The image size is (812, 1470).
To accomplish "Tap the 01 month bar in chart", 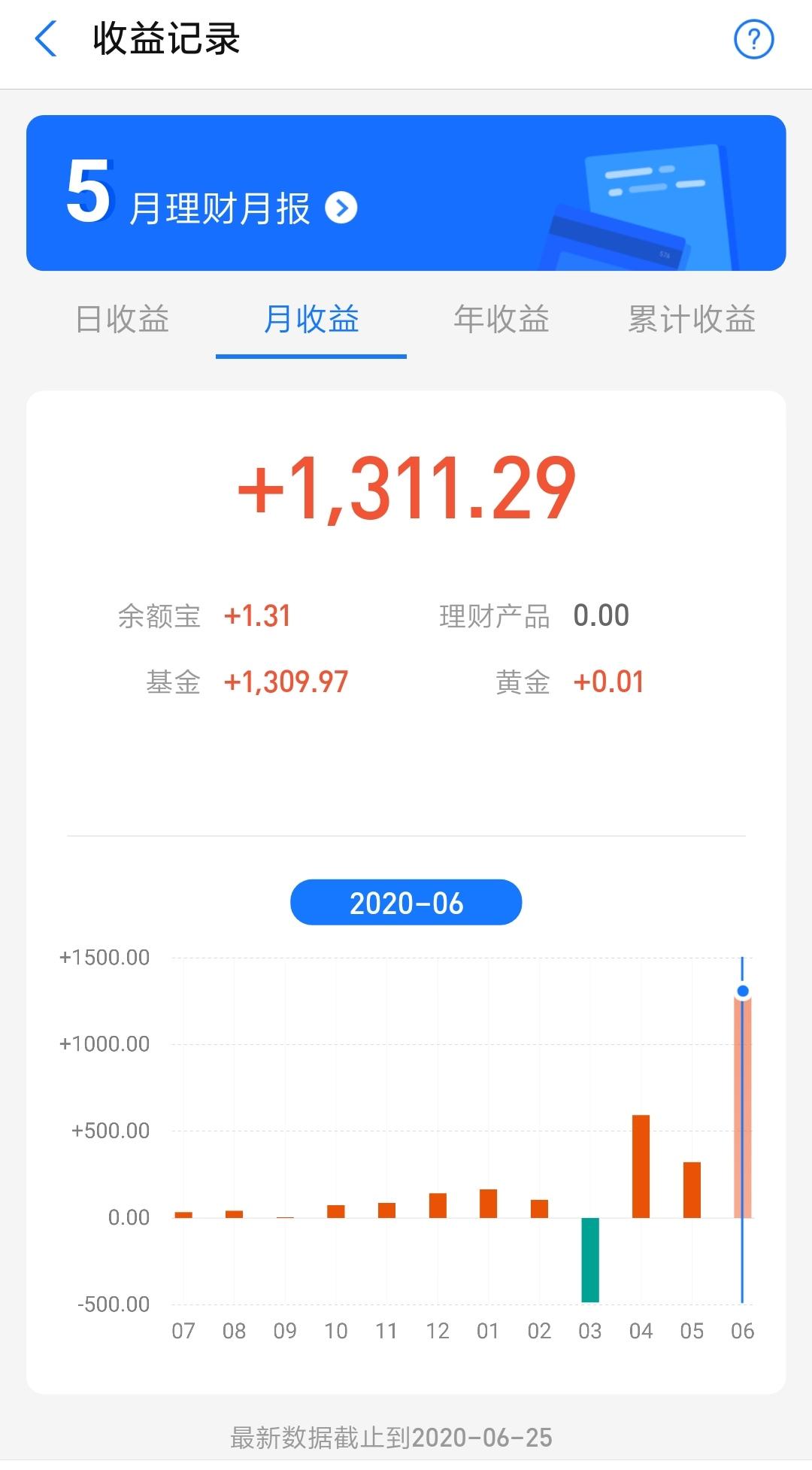I will click(488, 1204).
